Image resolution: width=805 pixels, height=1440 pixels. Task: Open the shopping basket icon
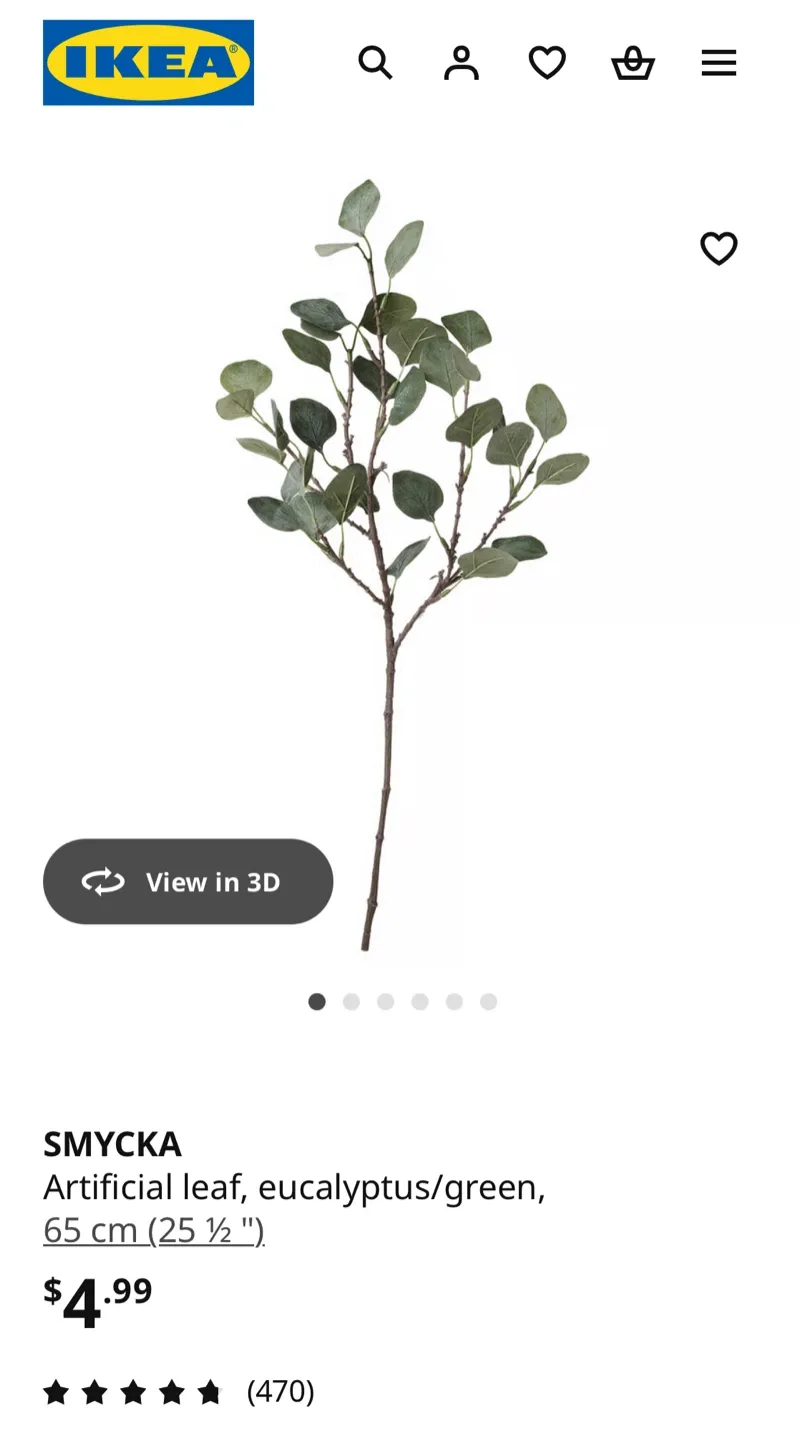click(x=633, y=63)
